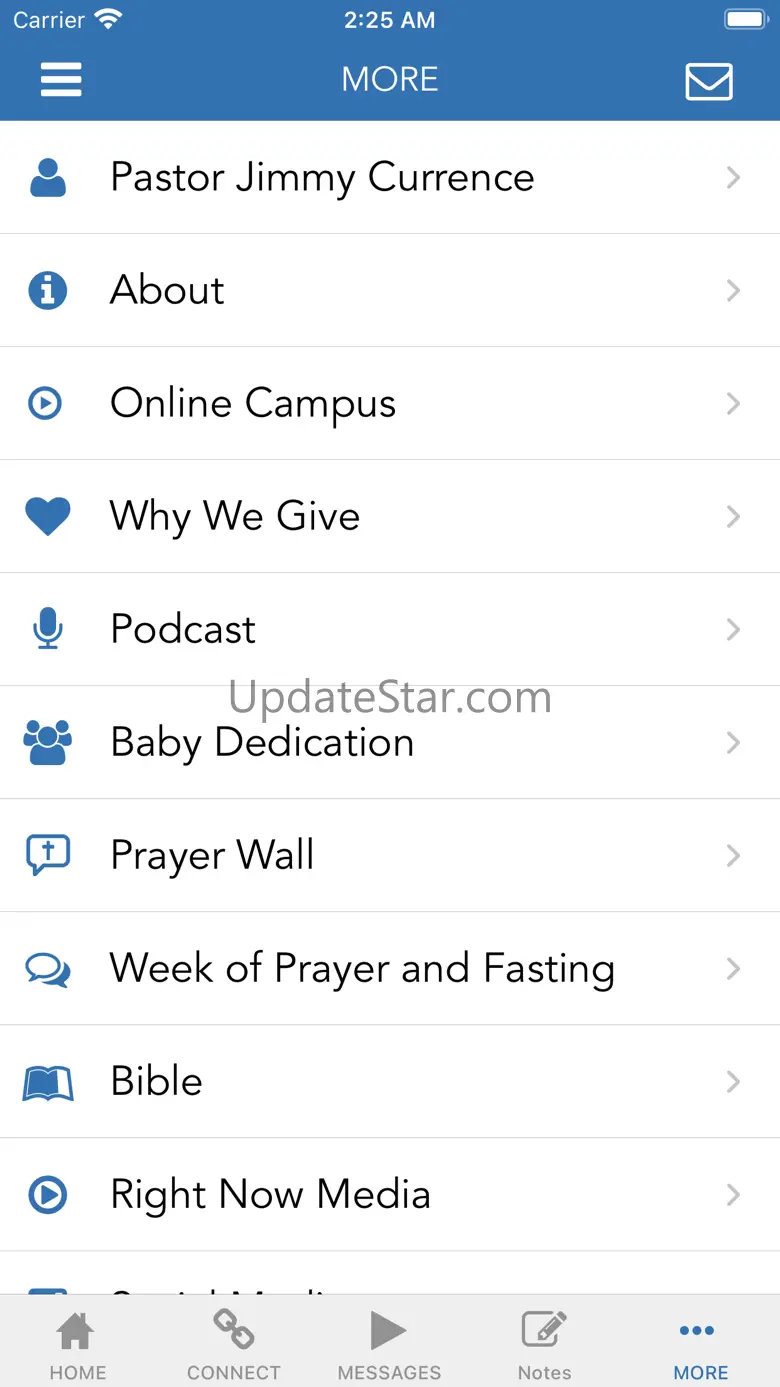Open Why We Give
Screen dimensions: 780x1387
(390, 517)
